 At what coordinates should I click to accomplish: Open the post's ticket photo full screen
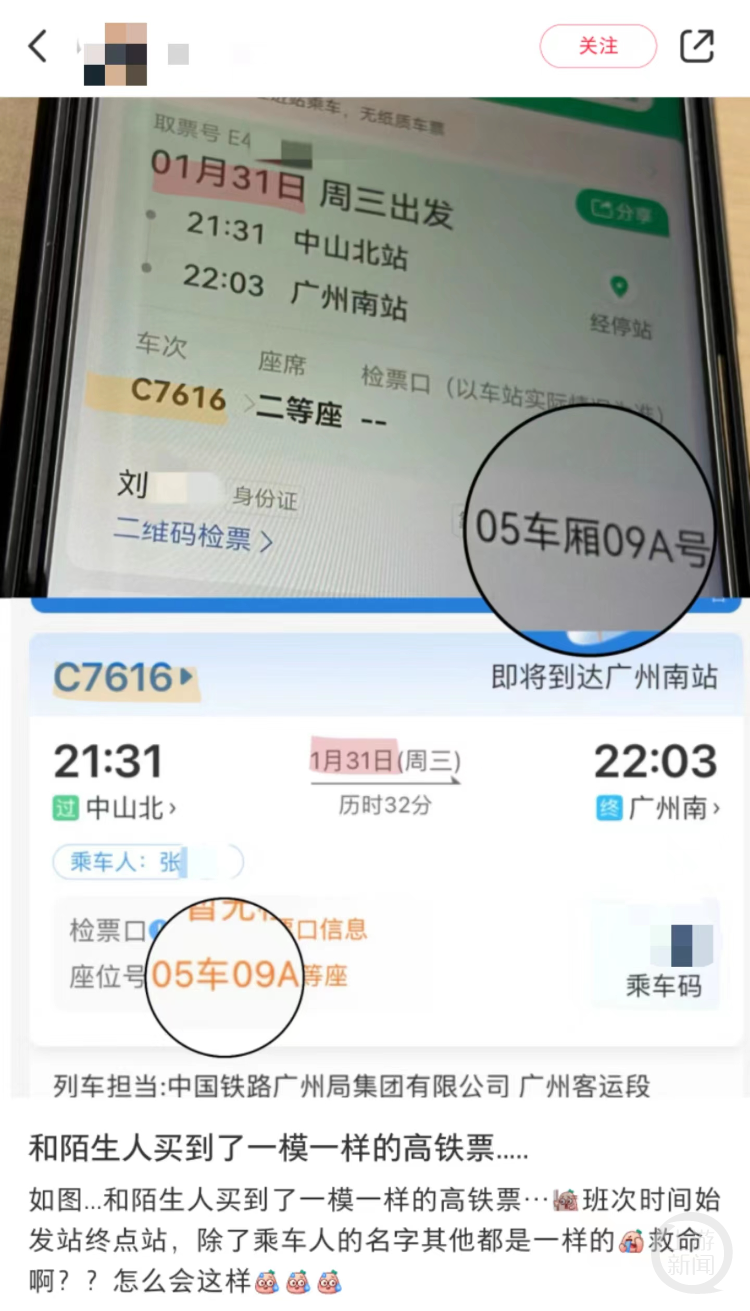tap(375, 600)
